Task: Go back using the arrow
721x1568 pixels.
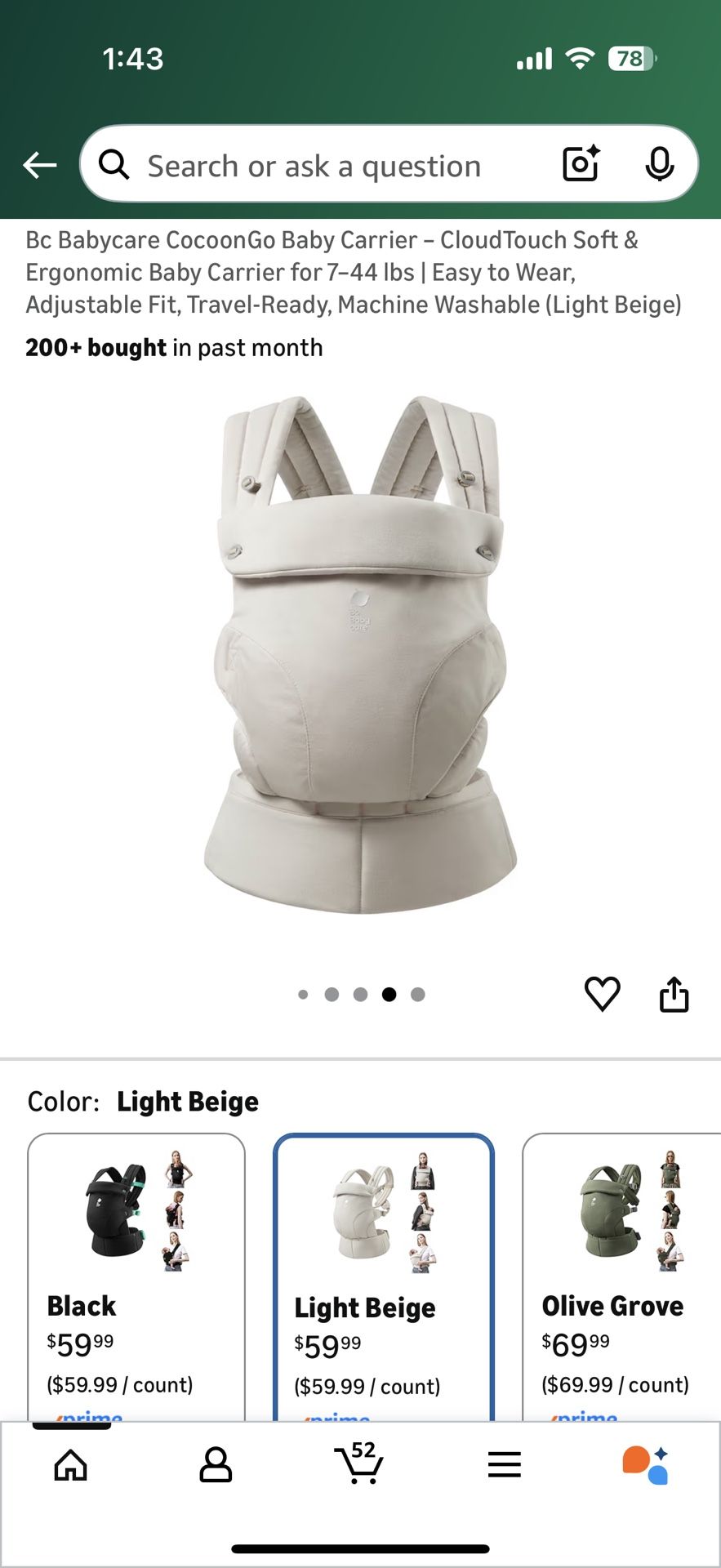Action: [39, 165]
